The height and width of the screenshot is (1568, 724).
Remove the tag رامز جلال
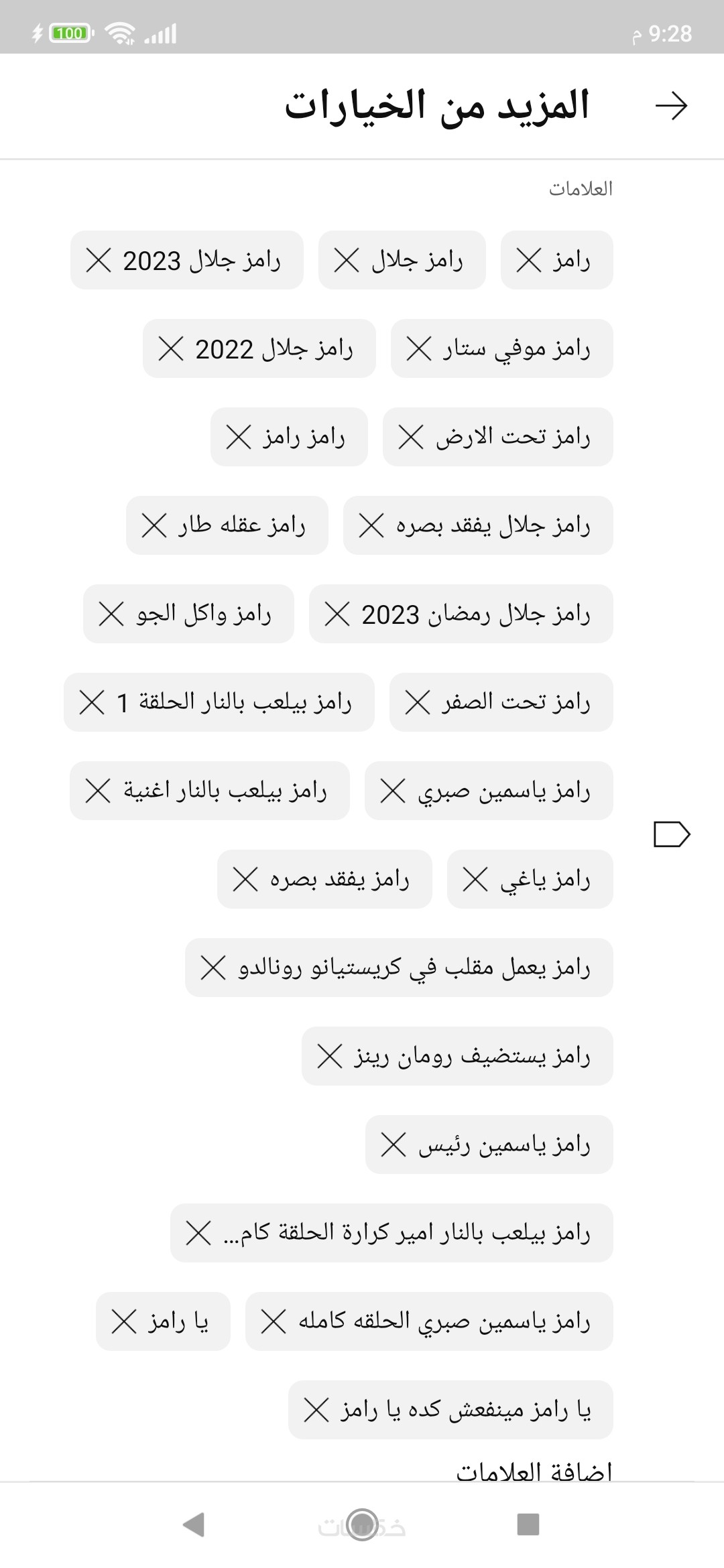point(347,260)
